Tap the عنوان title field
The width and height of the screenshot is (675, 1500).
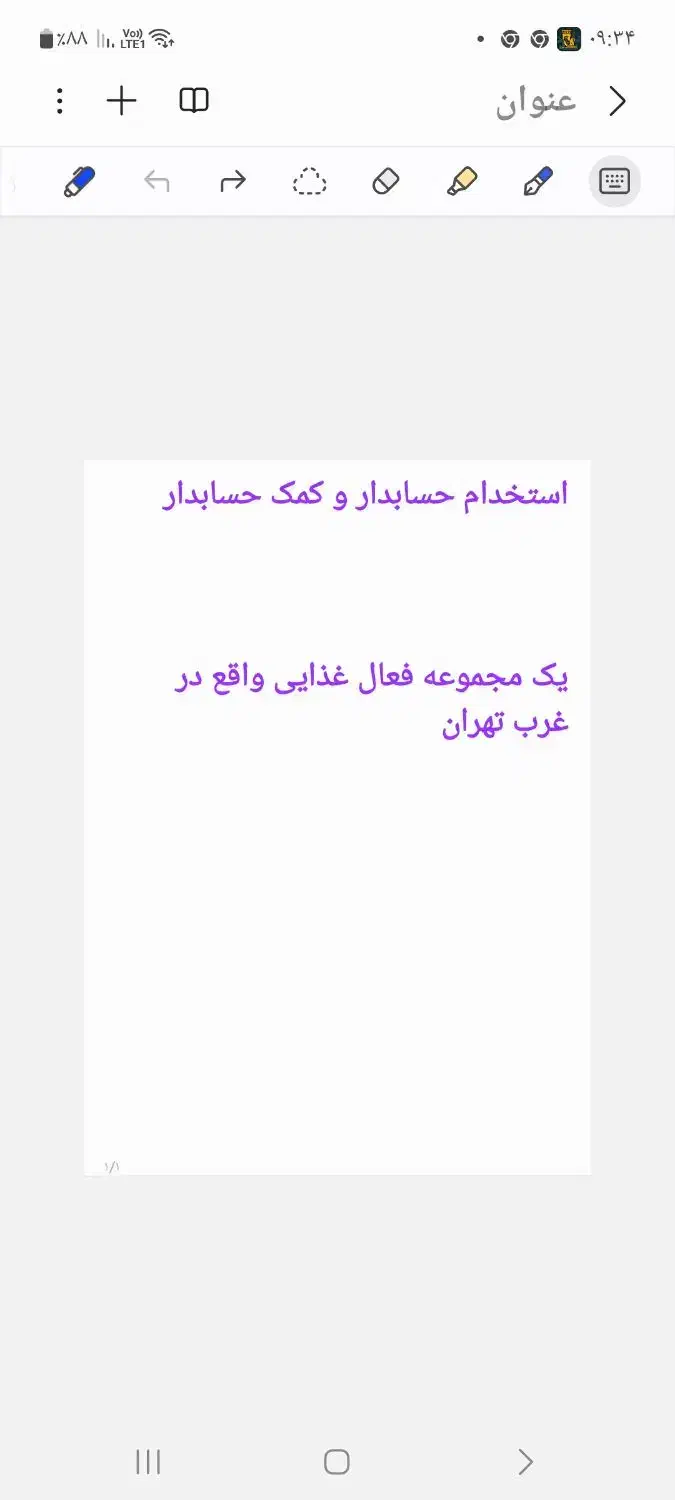pyautogui.click(x=536, y=101)
